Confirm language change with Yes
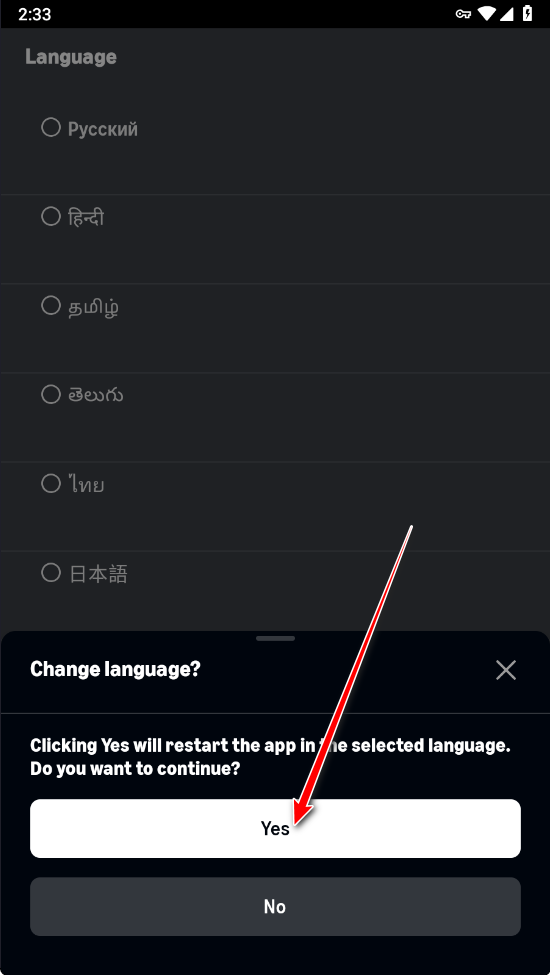 [275, 828]
